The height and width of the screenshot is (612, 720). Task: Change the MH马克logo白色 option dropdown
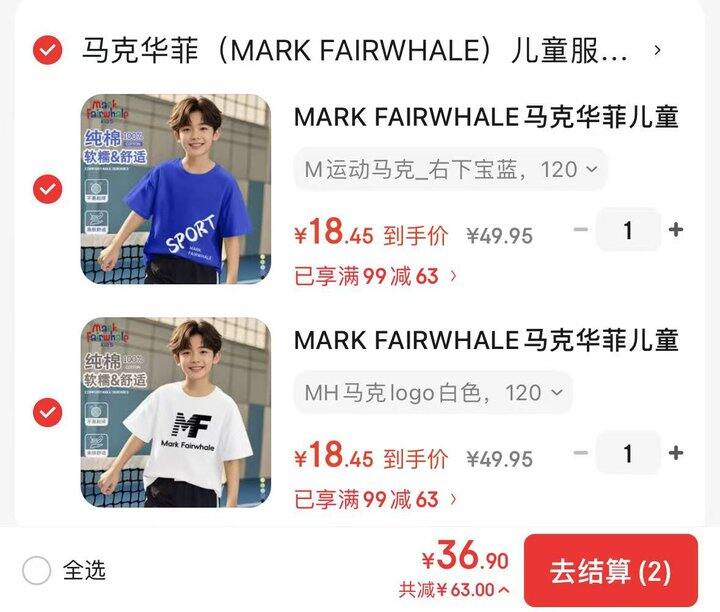pyautogui.click(x=433, y=393)
